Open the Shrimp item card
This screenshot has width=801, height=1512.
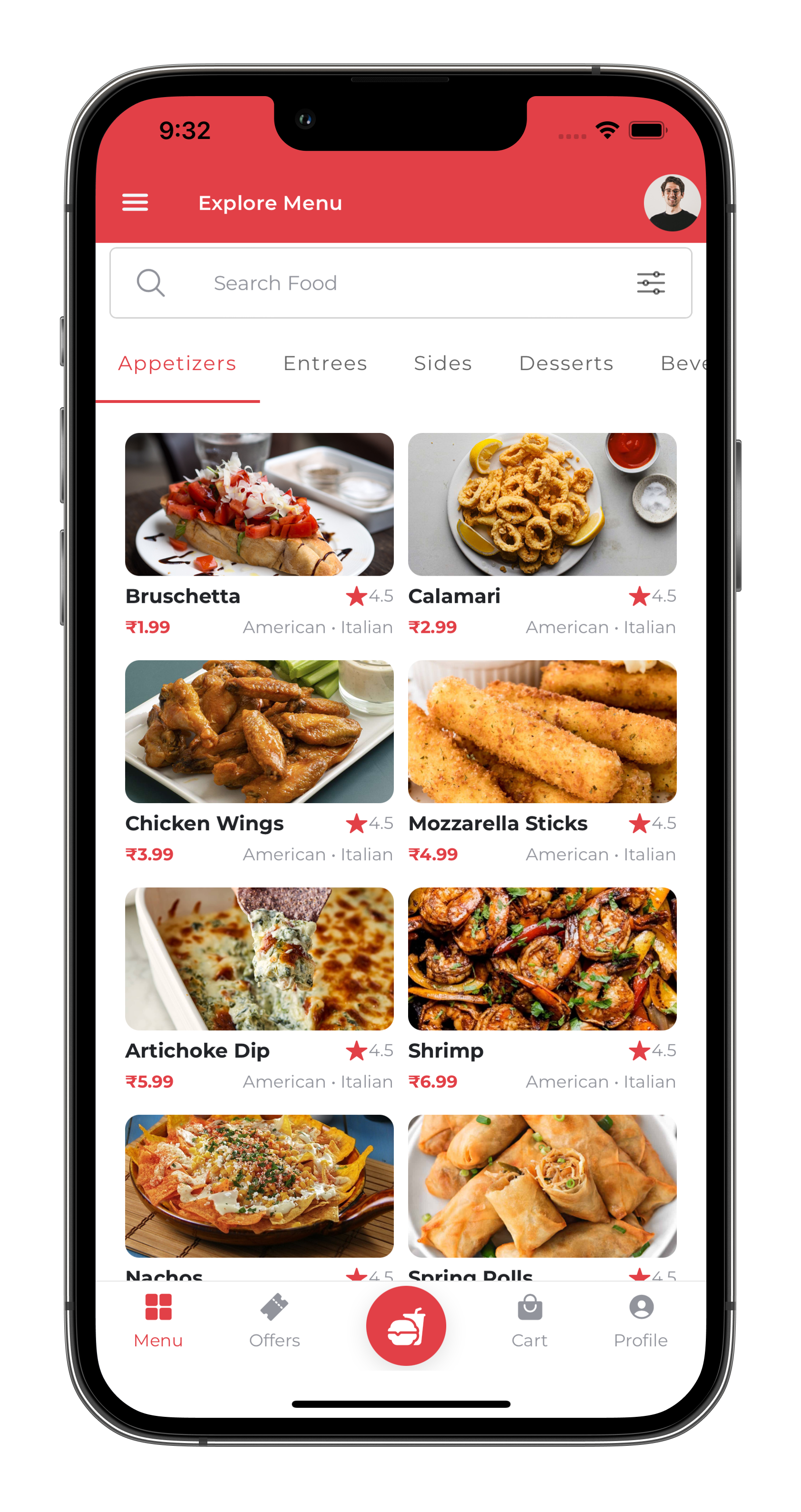[x=542, y=989]
